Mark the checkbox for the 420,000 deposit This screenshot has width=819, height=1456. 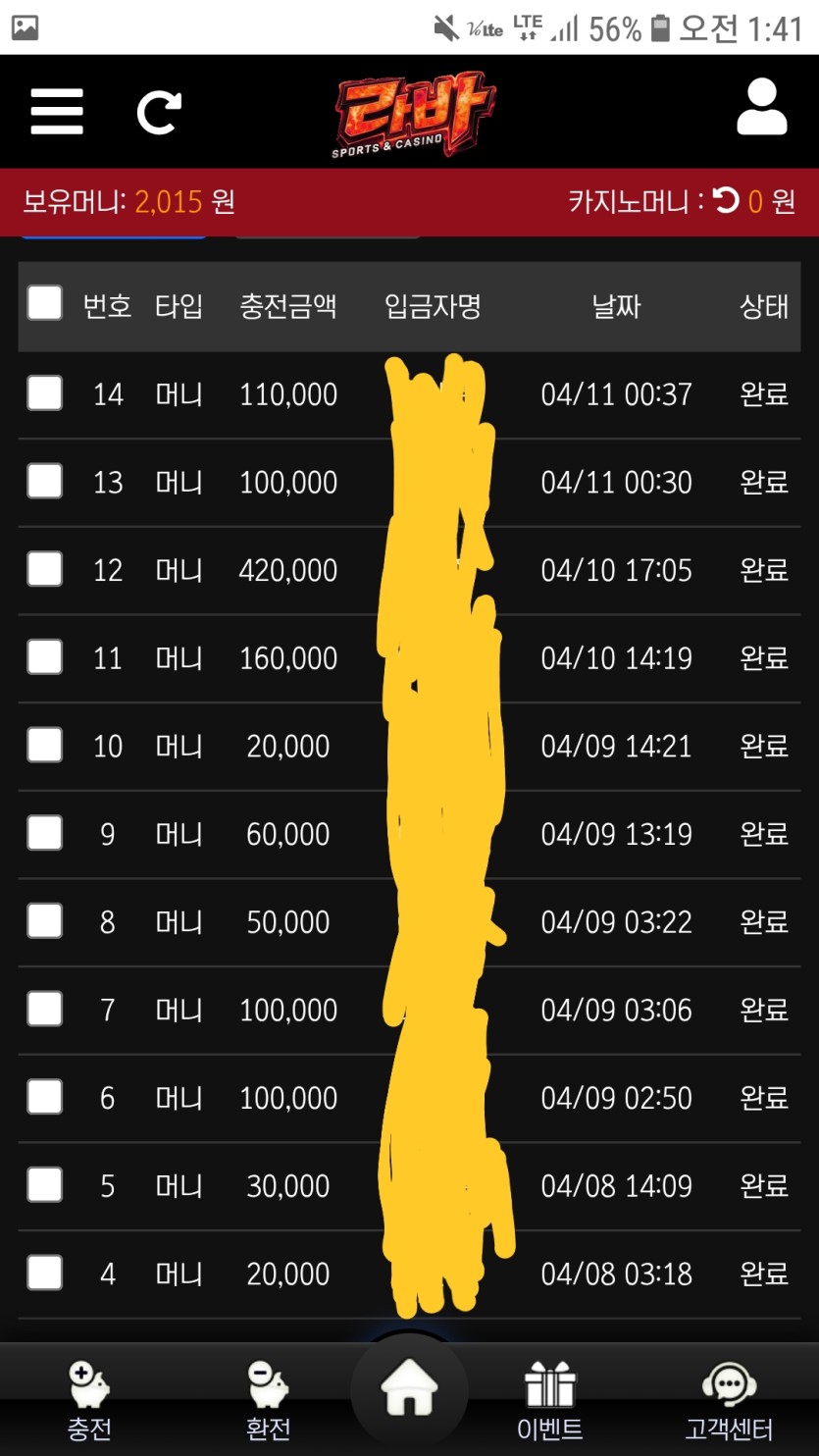[x=45, y=569]
